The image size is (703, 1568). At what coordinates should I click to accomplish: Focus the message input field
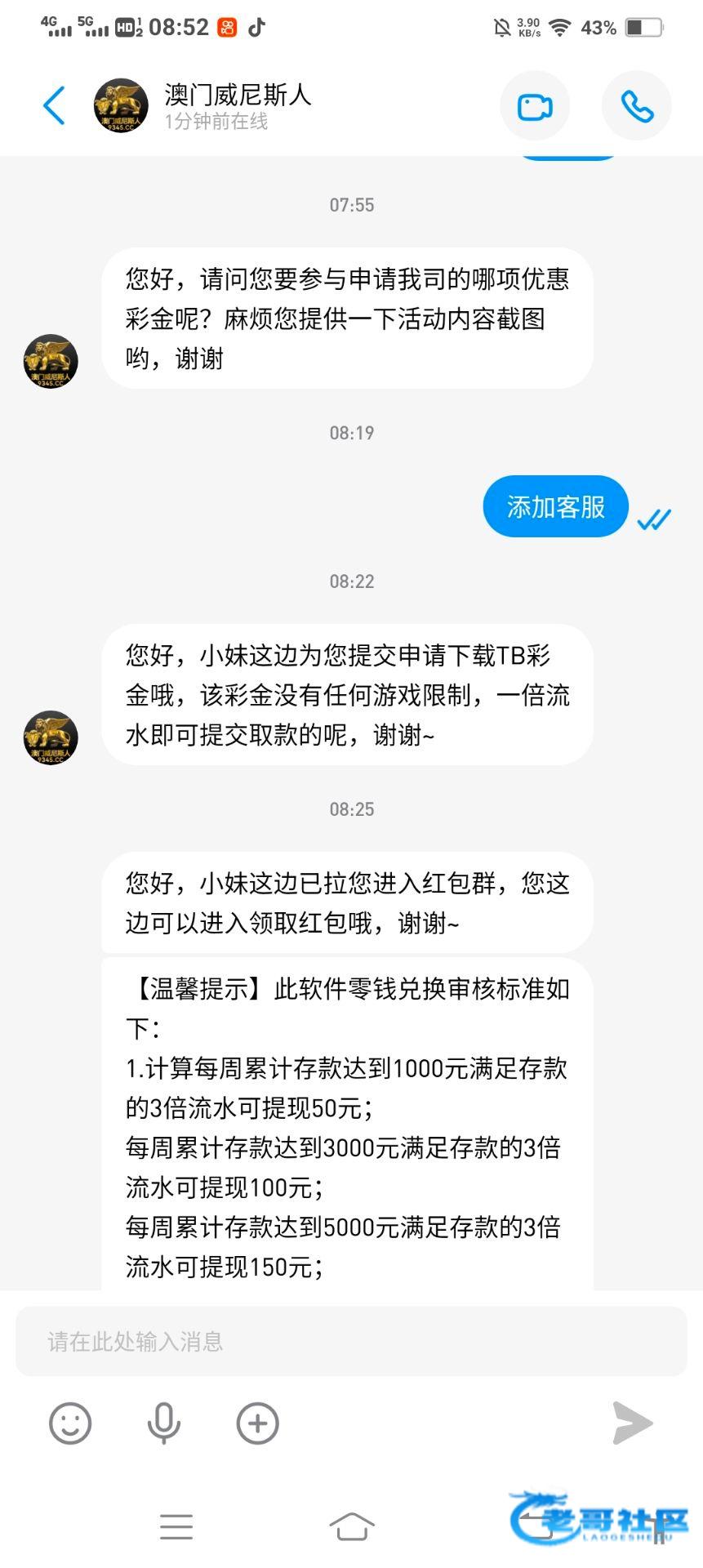point(351,1341)
